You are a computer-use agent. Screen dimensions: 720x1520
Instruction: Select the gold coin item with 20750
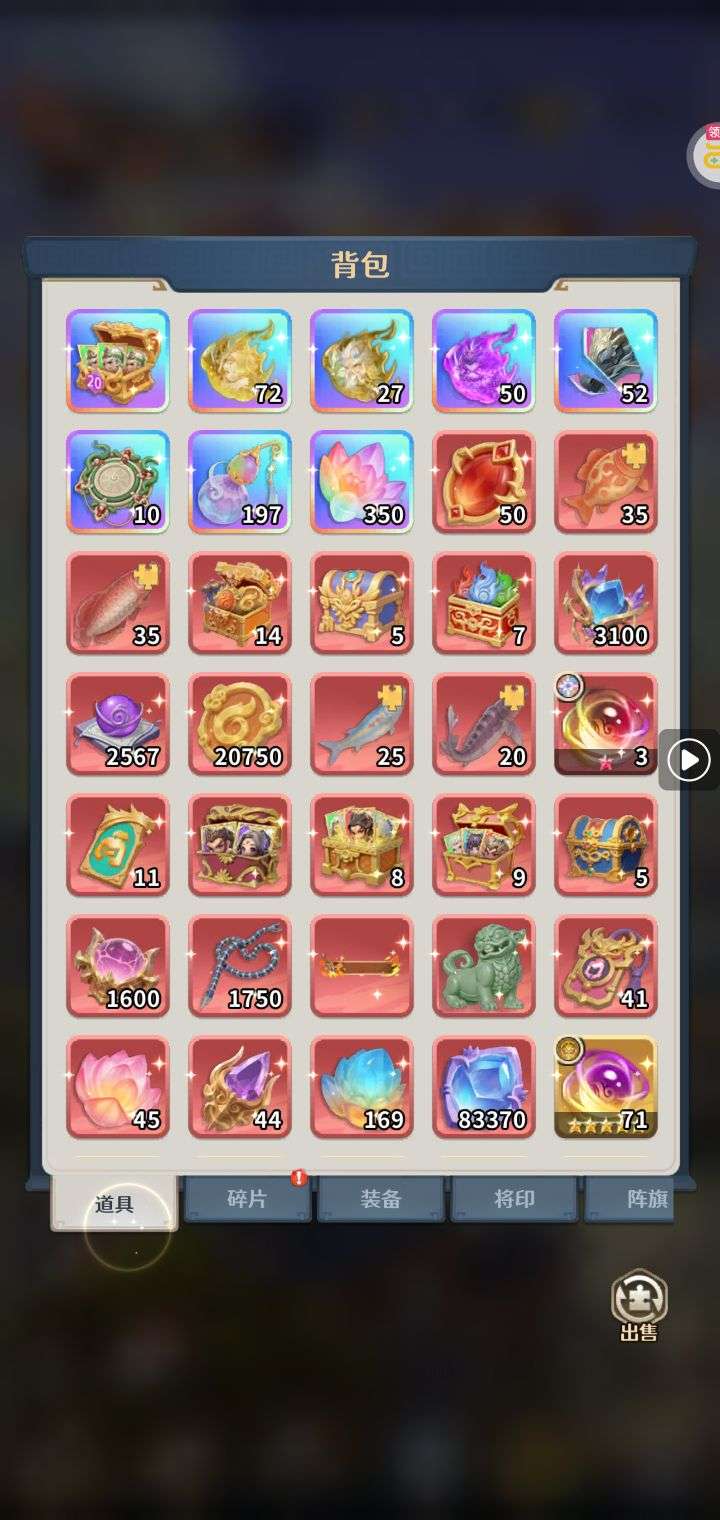pyautogui.click(x=240, y=725)
